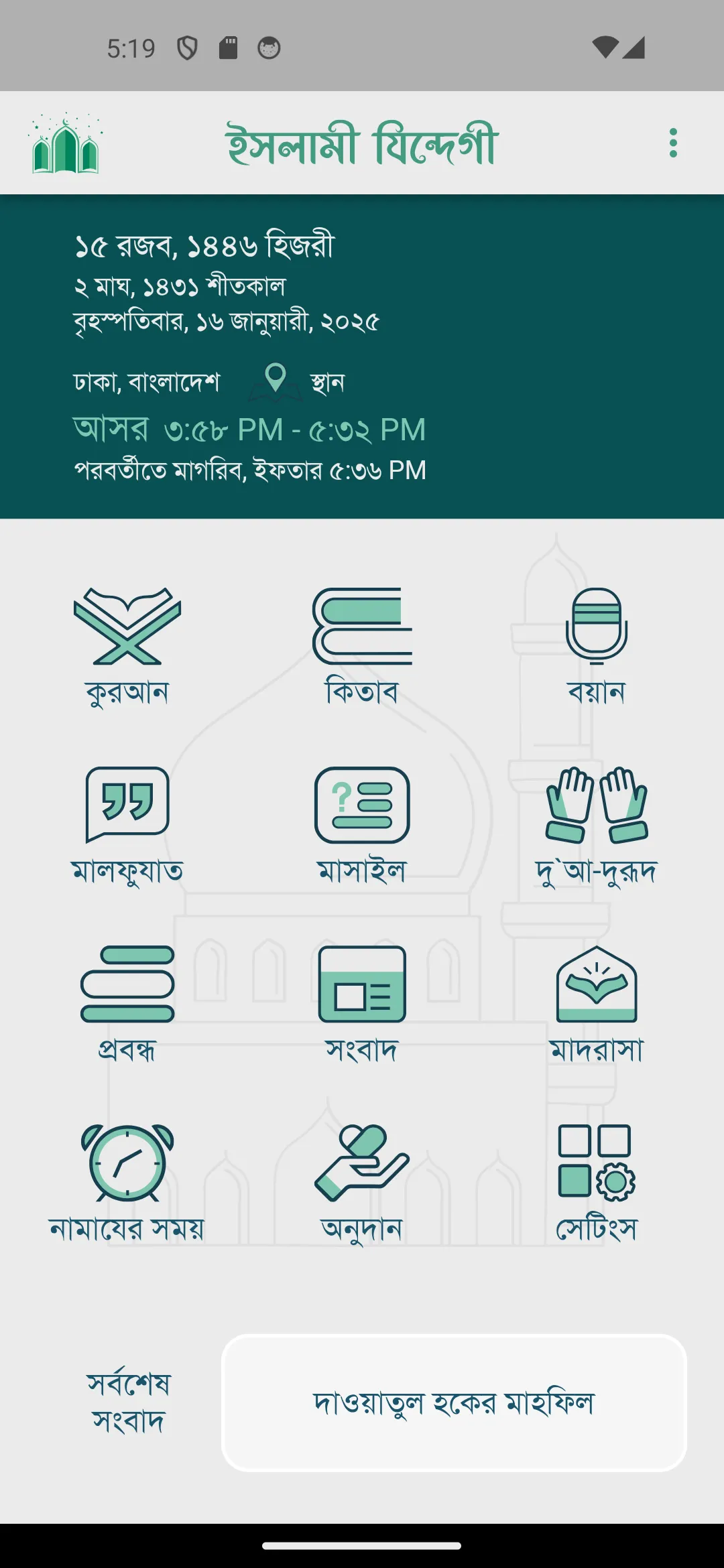Open the সংবাদ news section
The image size is (724, 1568).
click(362, 1003)
